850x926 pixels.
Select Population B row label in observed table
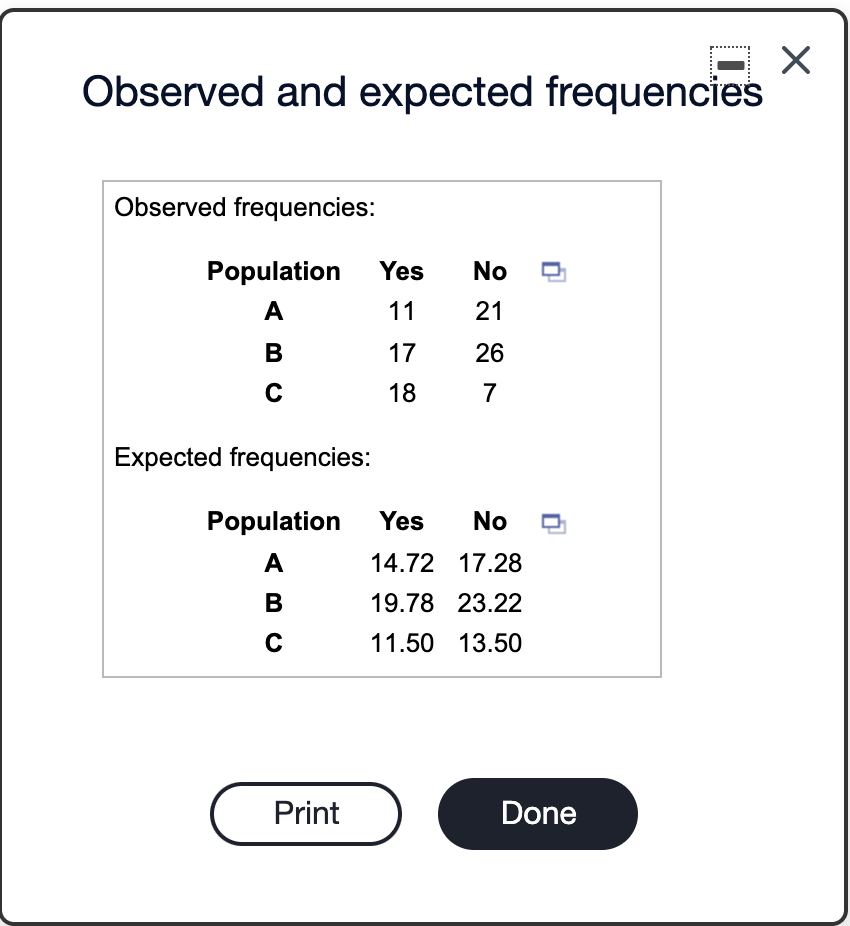point(273,352)
